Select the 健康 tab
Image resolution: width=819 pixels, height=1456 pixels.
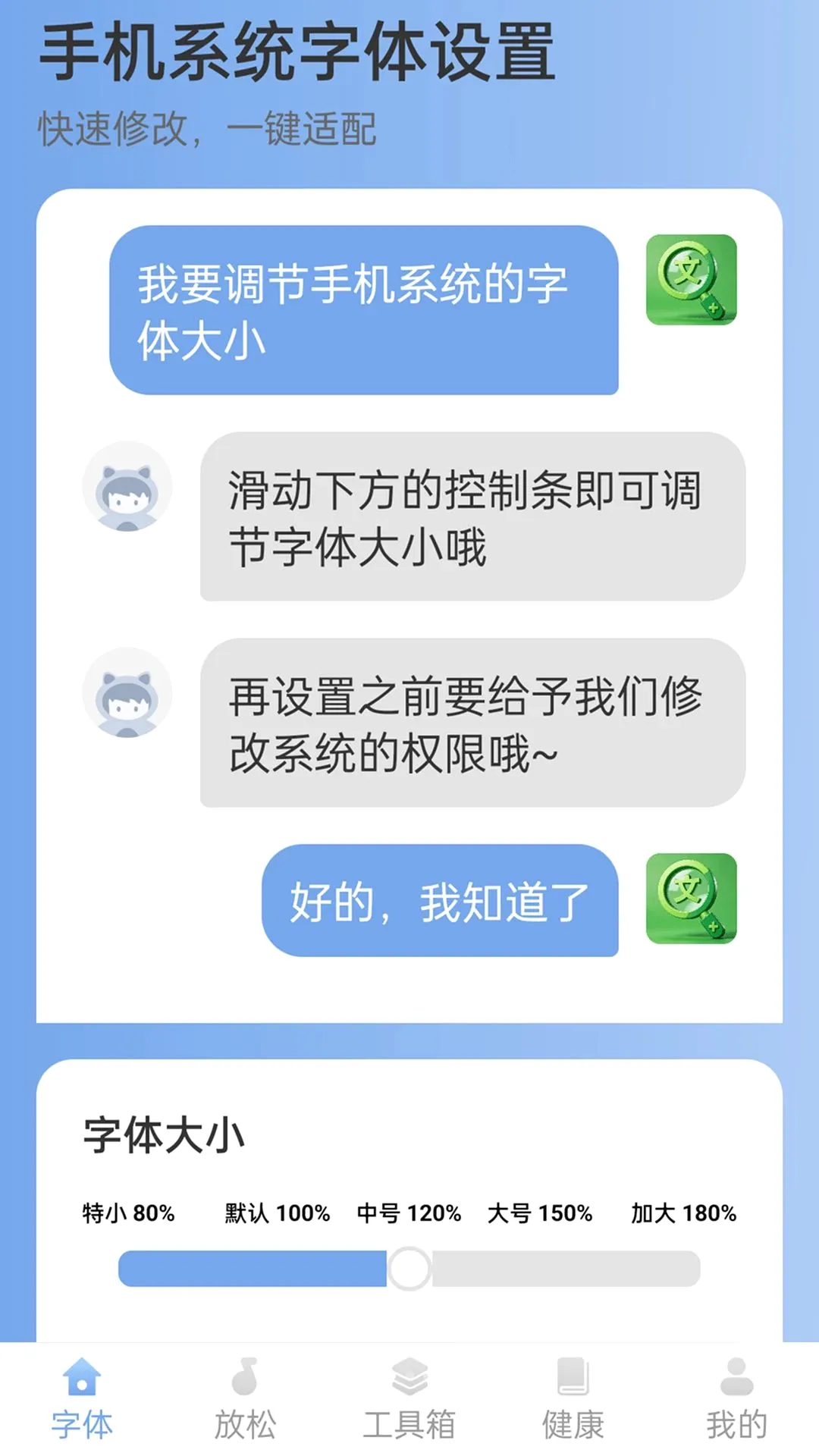click(x=573, y=1399)
